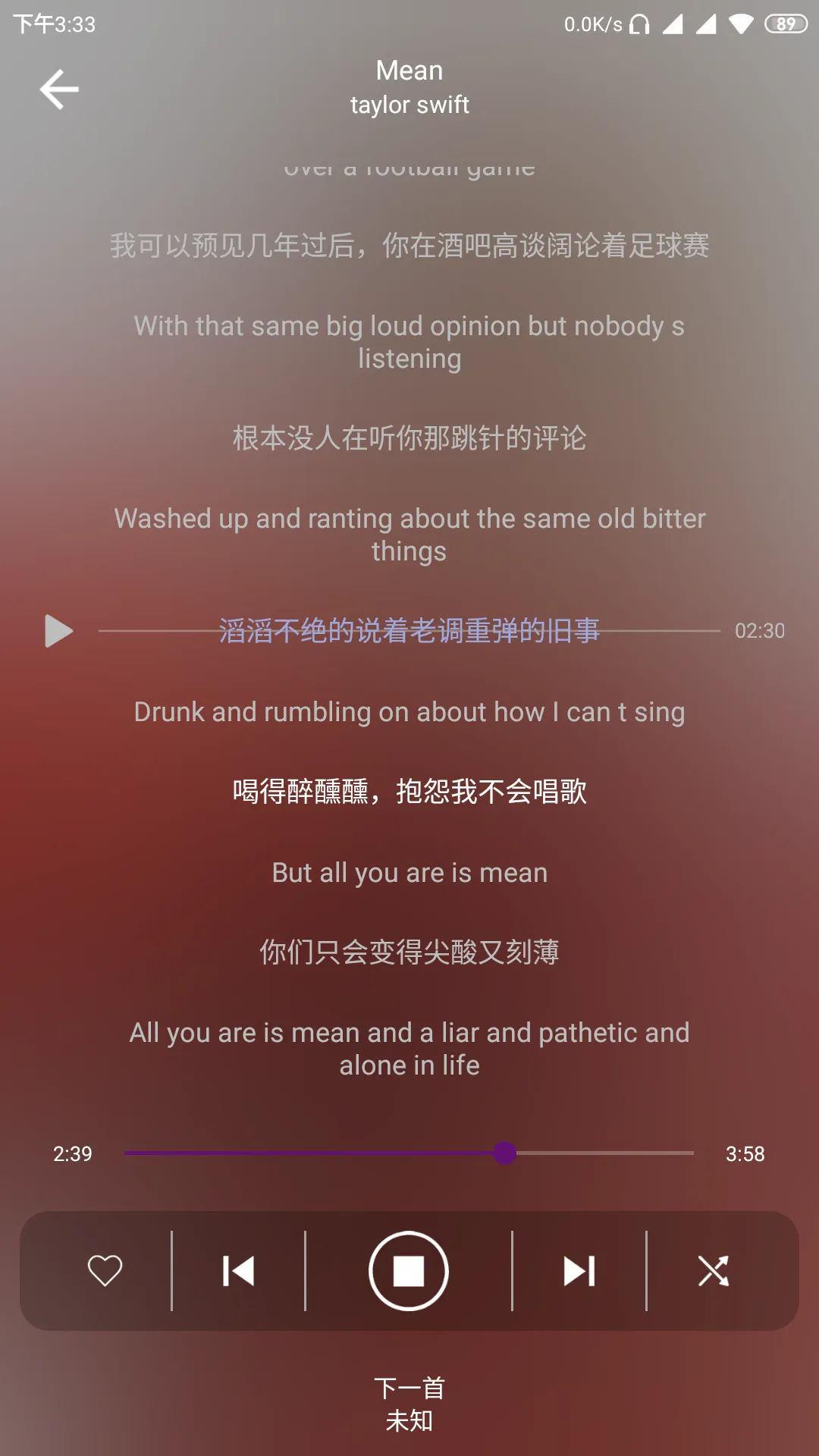Favorite the song with the heart icon

tap(104, 1271)
